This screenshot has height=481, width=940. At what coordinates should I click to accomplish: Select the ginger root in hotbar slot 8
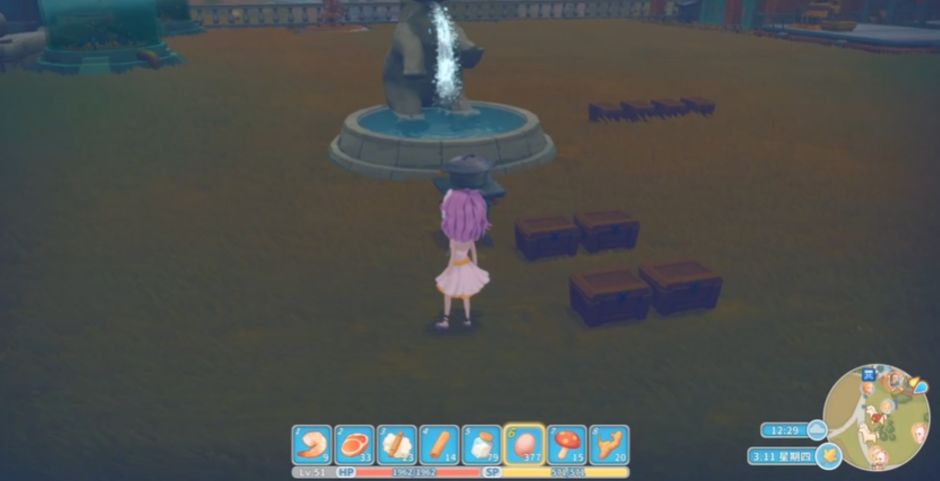click(x=609, y=445)
